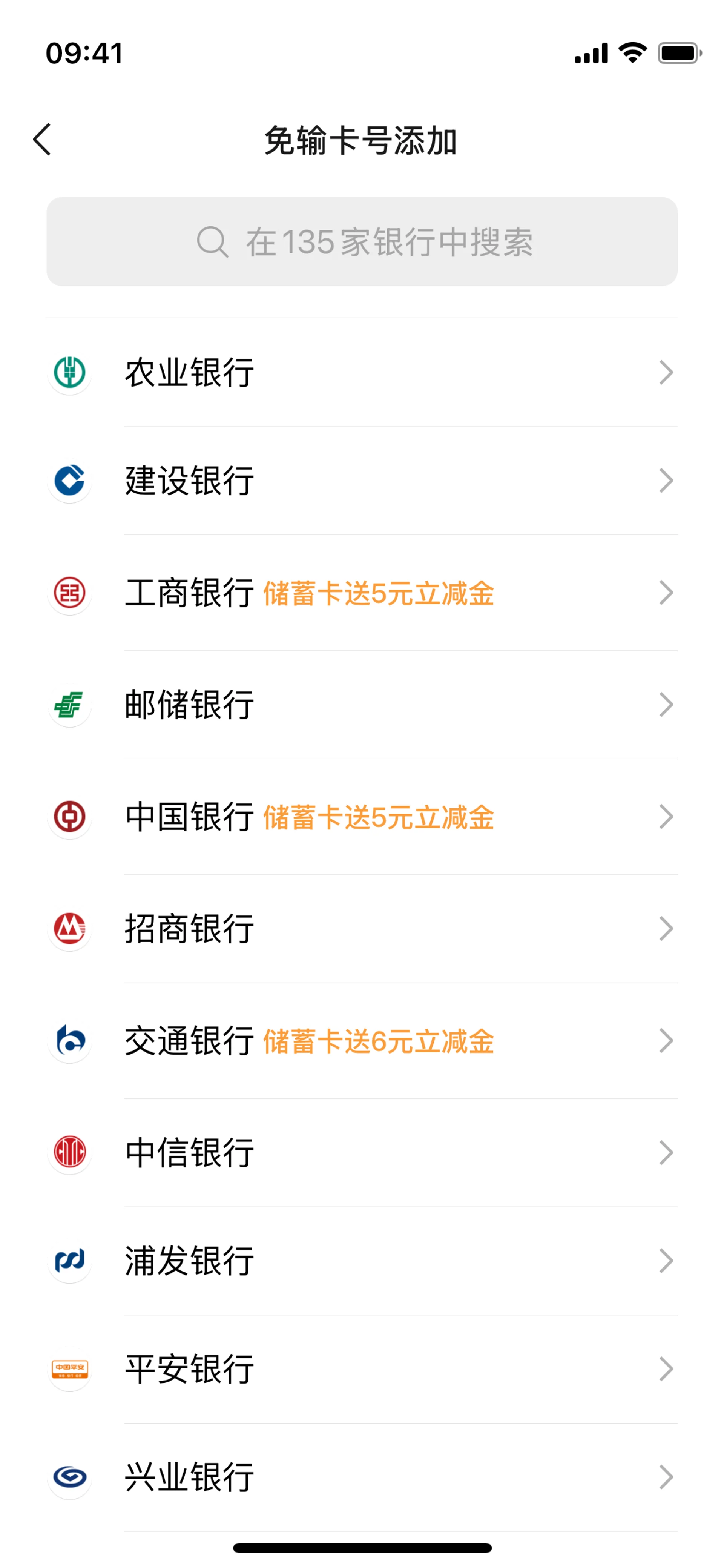This screenshot has width=724, height=1568.
Task: Open the 招商银行 entry
Action: point(362,928)
